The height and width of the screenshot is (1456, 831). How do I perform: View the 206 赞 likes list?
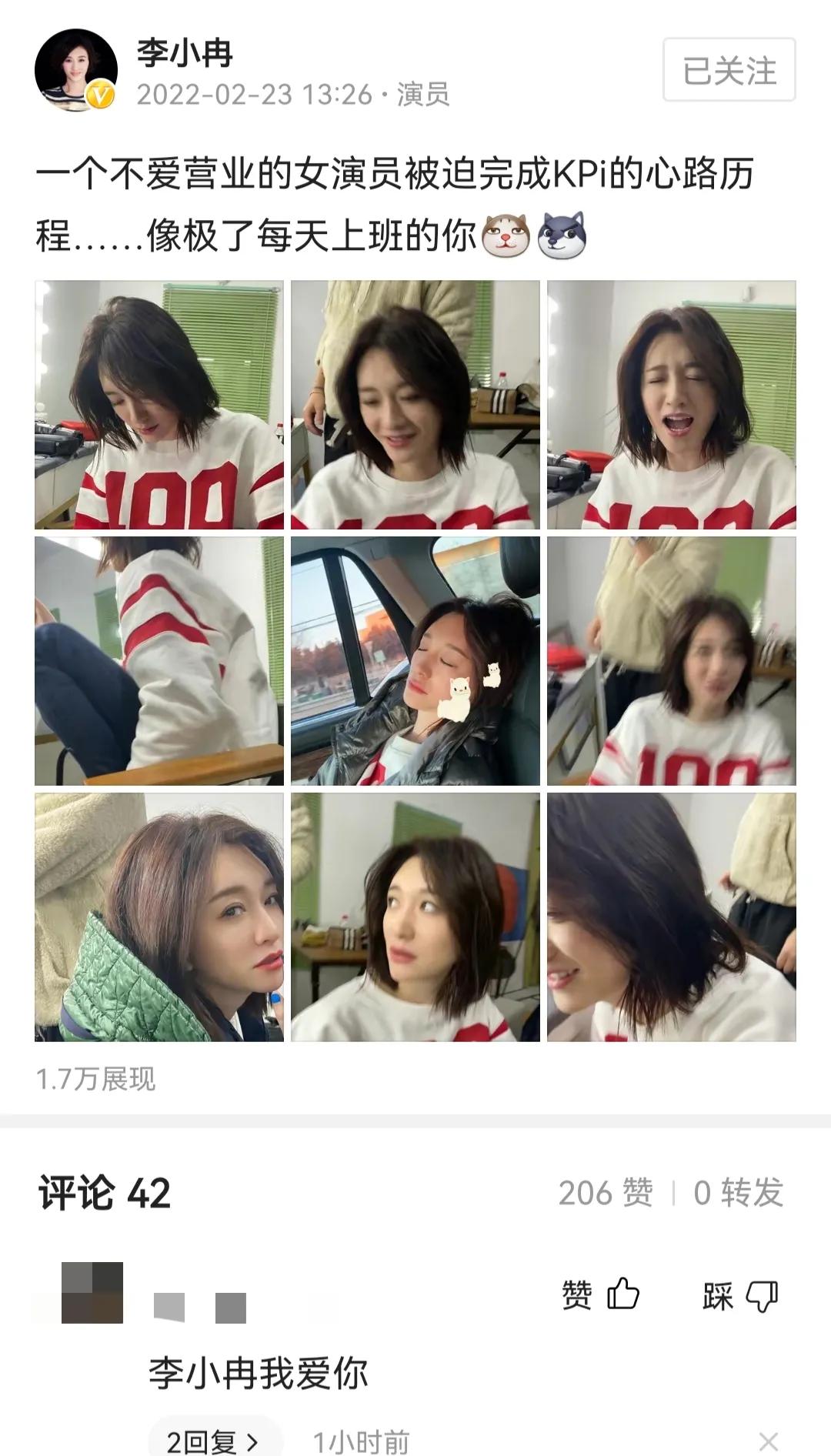coord(606,1193)
